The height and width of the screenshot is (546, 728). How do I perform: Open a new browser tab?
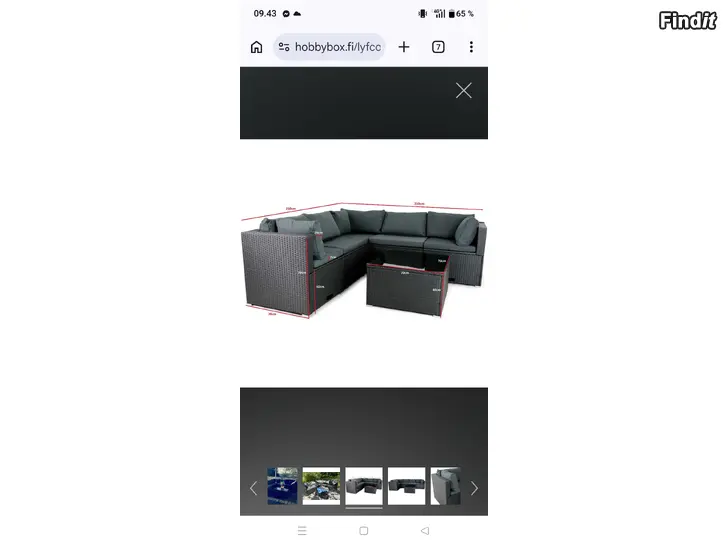pos(404,47)
